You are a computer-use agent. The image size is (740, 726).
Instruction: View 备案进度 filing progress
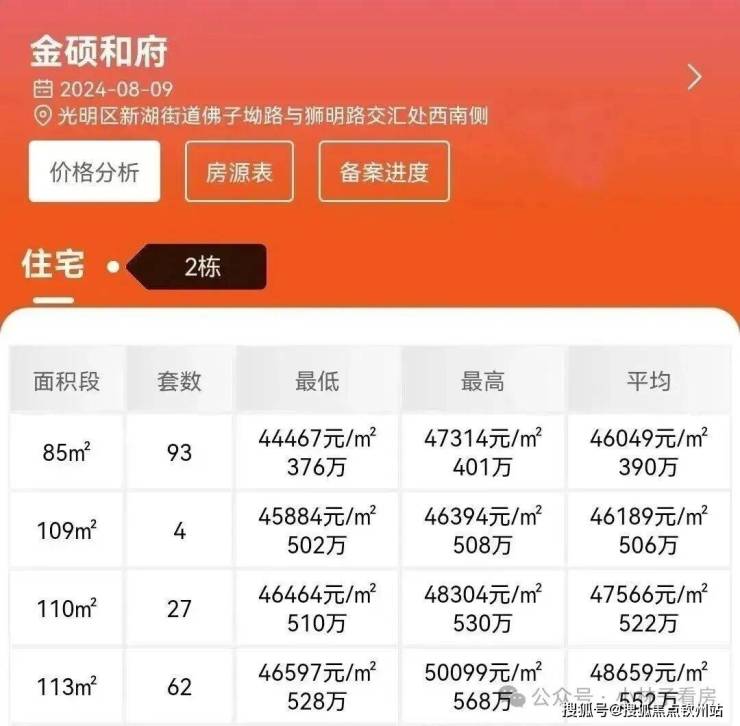384,171
